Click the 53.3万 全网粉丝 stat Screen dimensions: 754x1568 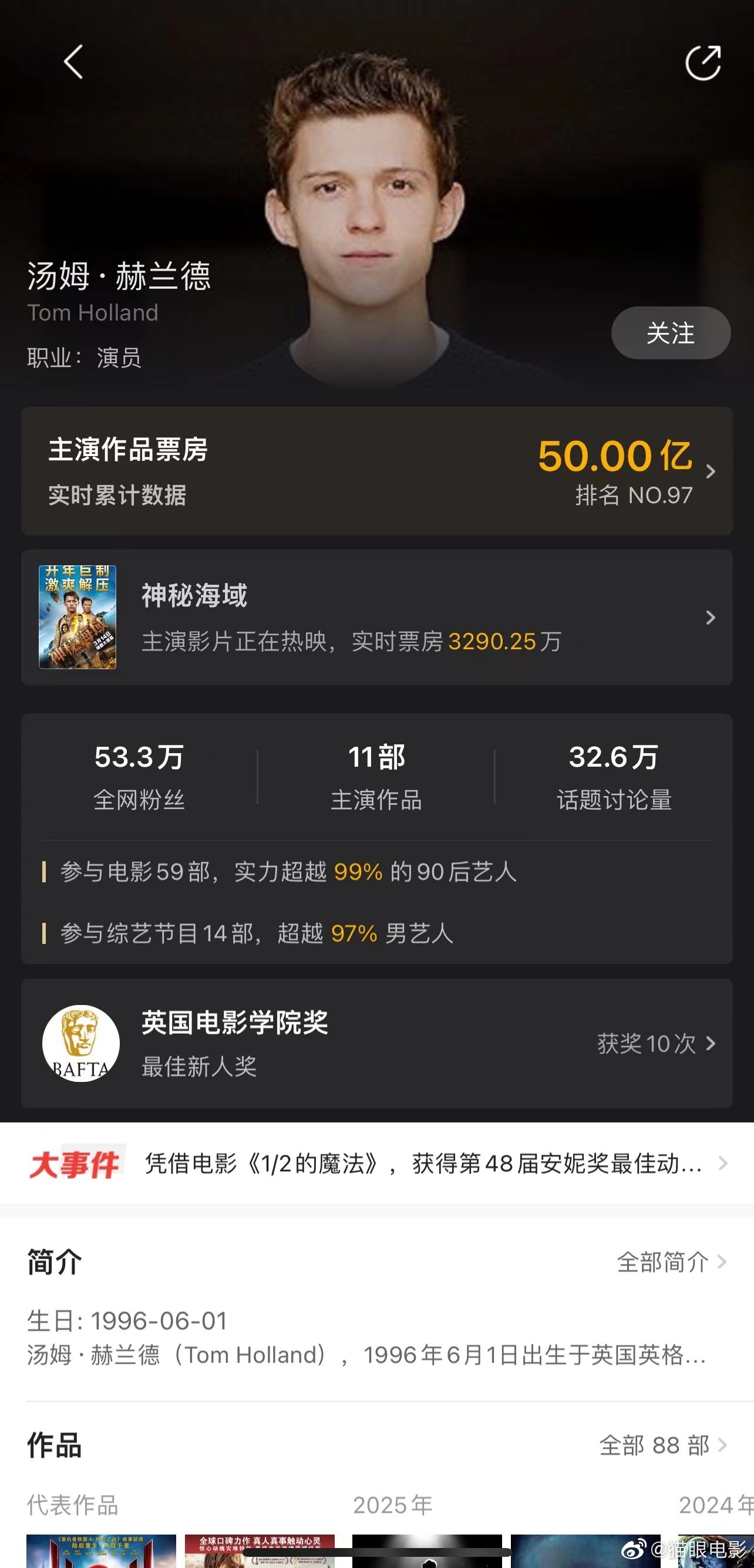tap(140, 773)
